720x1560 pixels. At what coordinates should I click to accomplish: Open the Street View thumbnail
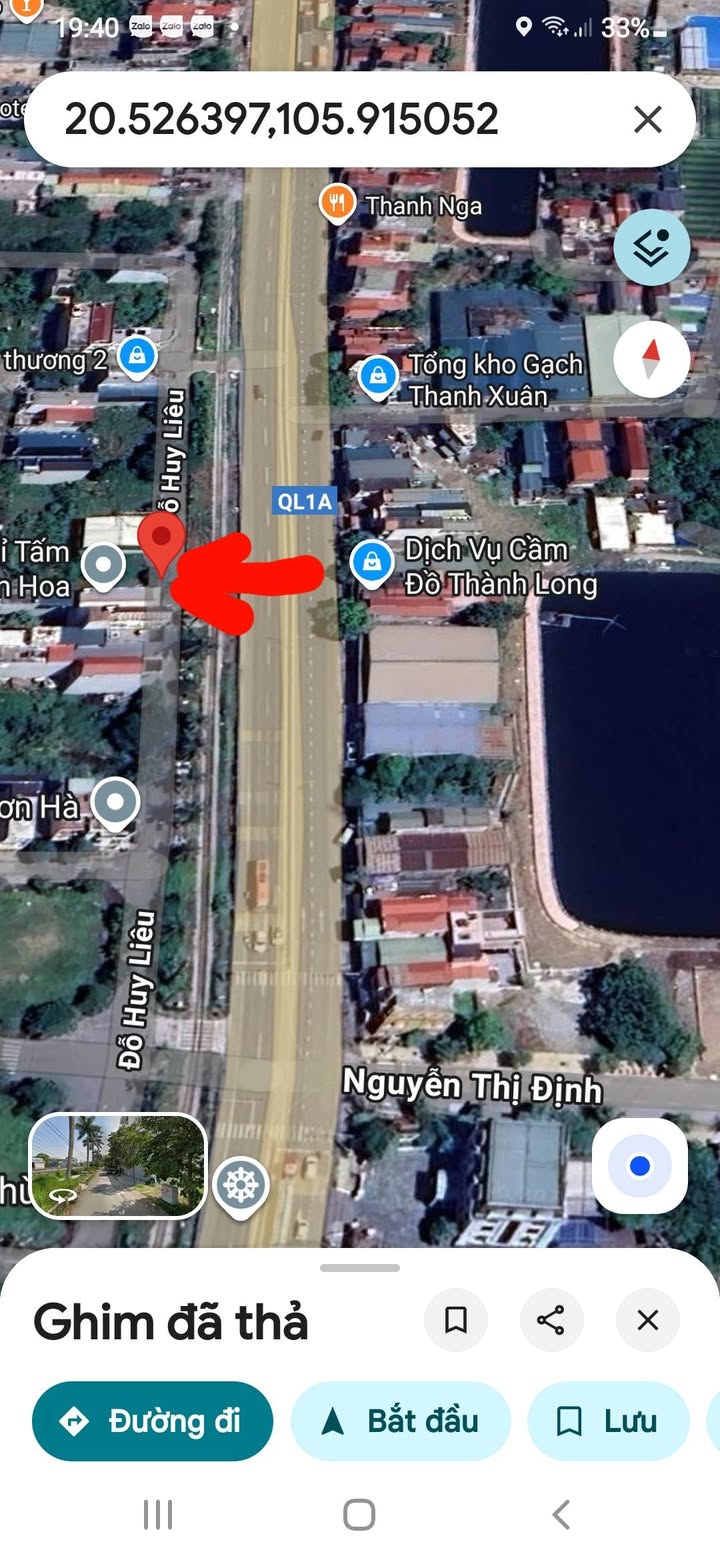pos(118,1166)
